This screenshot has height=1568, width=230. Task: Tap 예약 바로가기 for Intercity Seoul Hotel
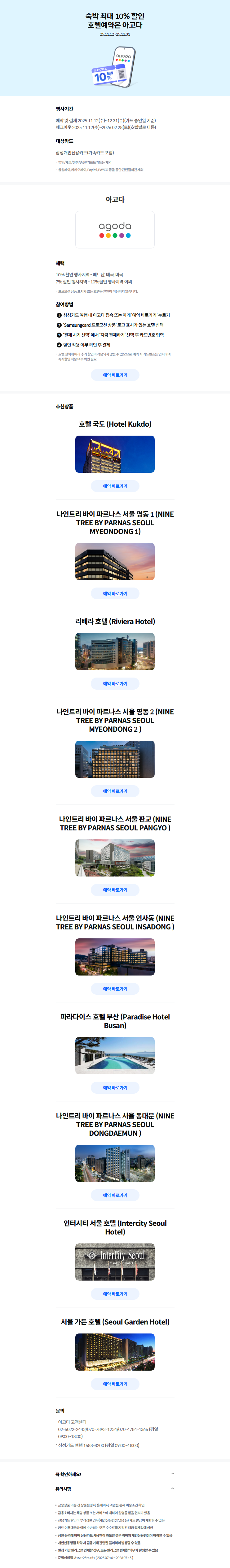point(115,1294)
